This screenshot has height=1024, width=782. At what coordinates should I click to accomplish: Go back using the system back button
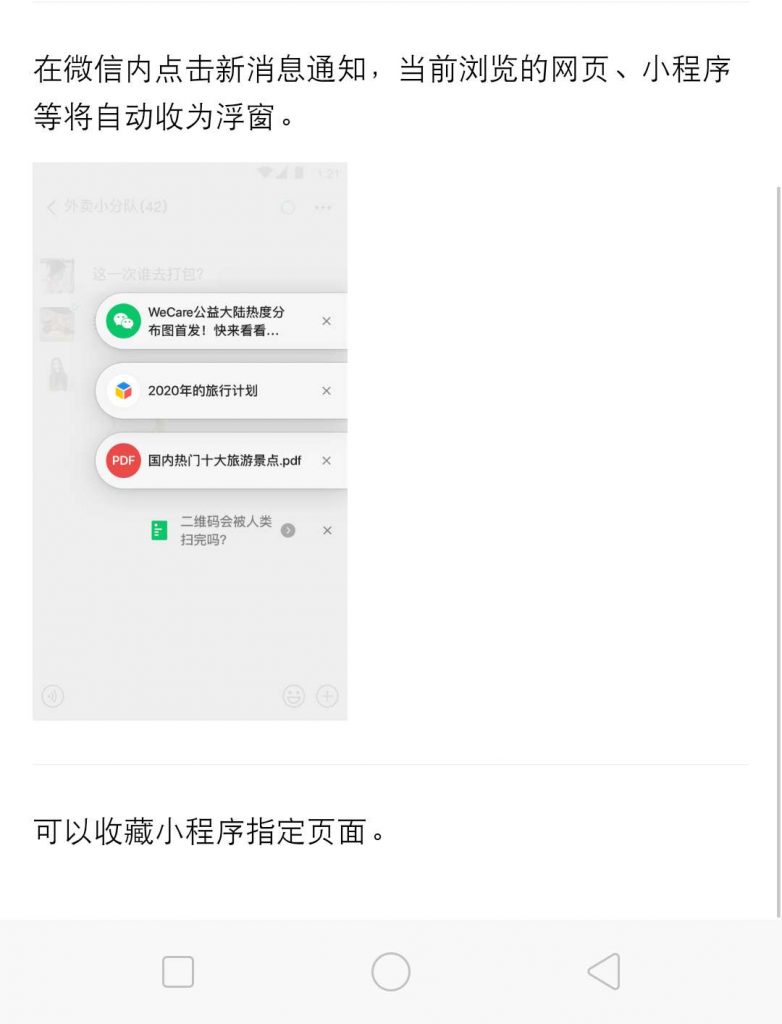tap(603, 971)
